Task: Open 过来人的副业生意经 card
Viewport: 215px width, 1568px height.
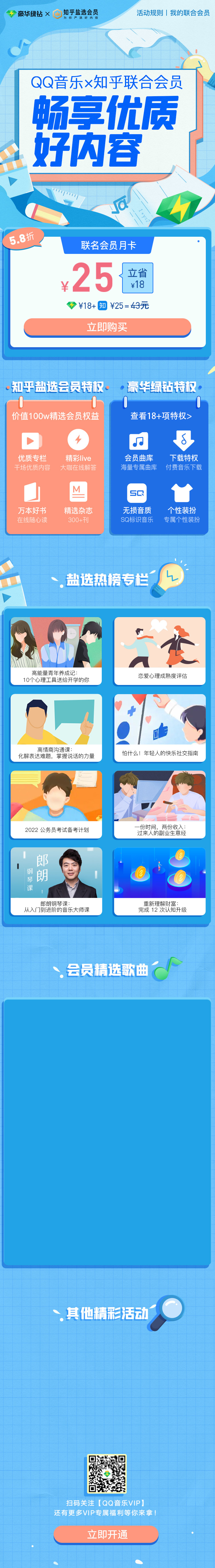Action: pos(160,803)
